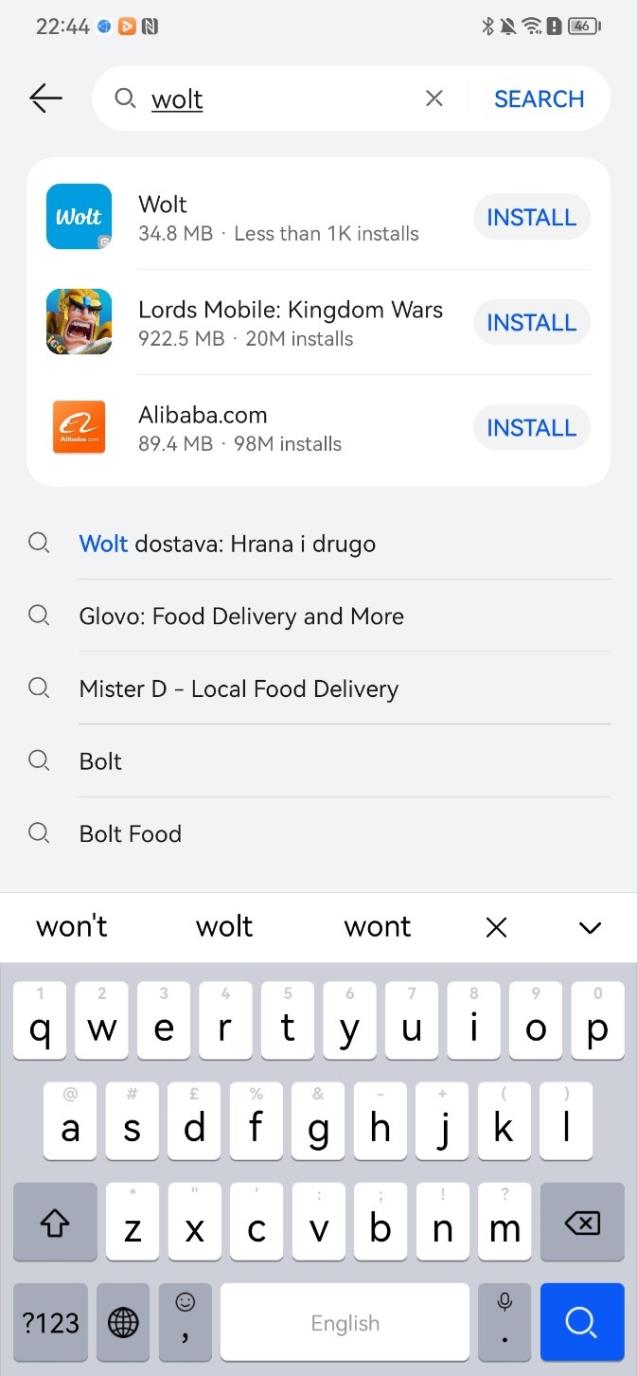
Task: Pick the Bolt search suggestion
Action: click(x=100, y=761)
